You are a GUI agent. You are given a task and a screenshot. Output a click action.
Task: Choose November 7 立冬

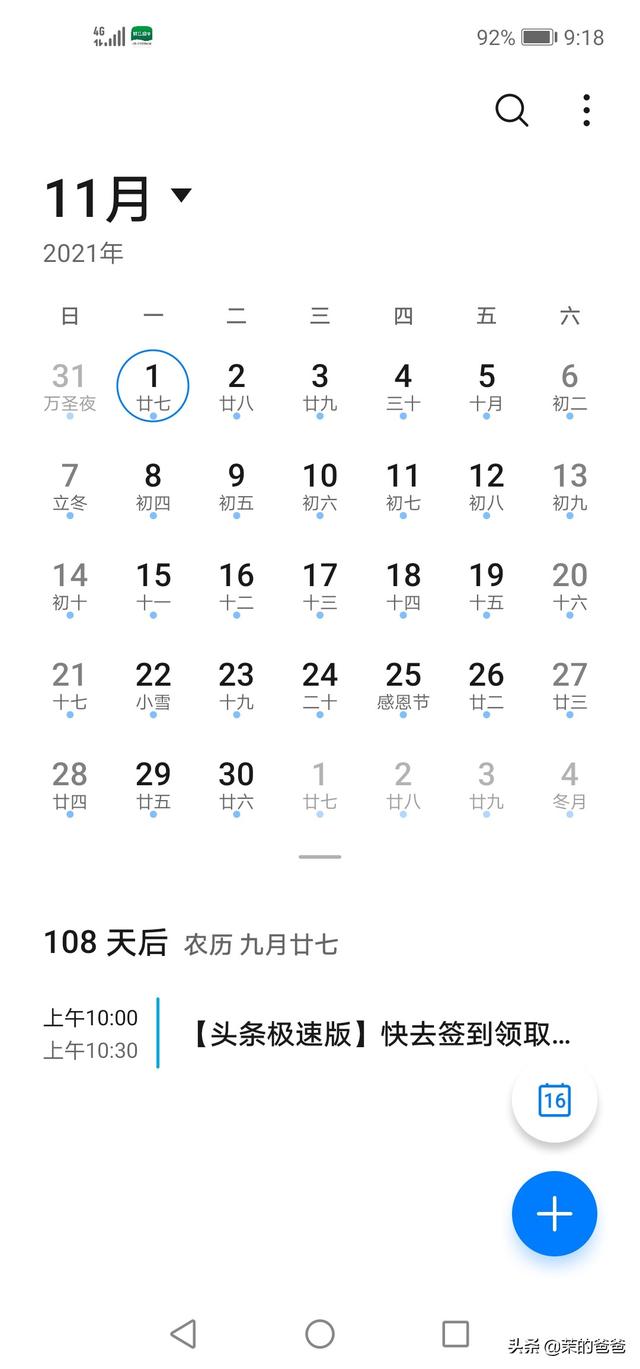click(x=70, y=486)
